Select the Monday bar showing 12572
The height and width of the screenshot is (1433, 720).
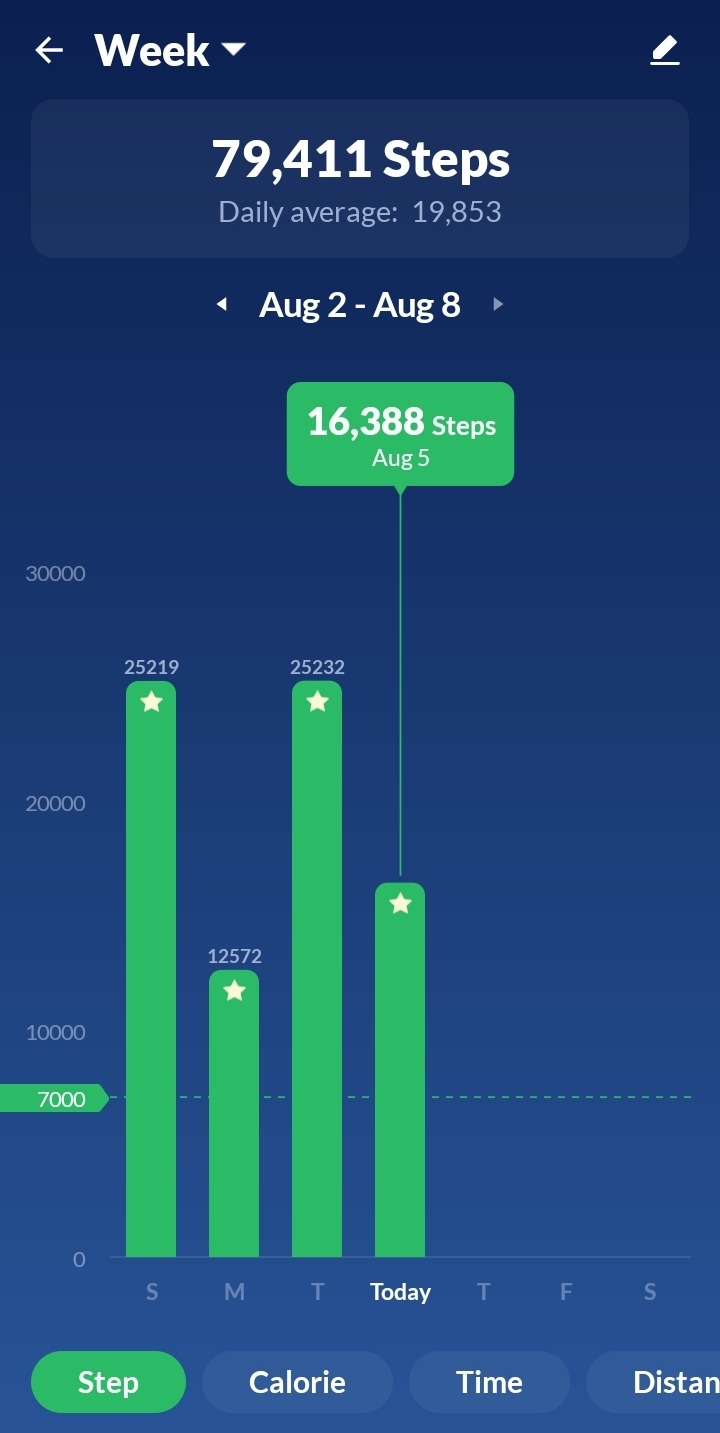click(234, 1113)
